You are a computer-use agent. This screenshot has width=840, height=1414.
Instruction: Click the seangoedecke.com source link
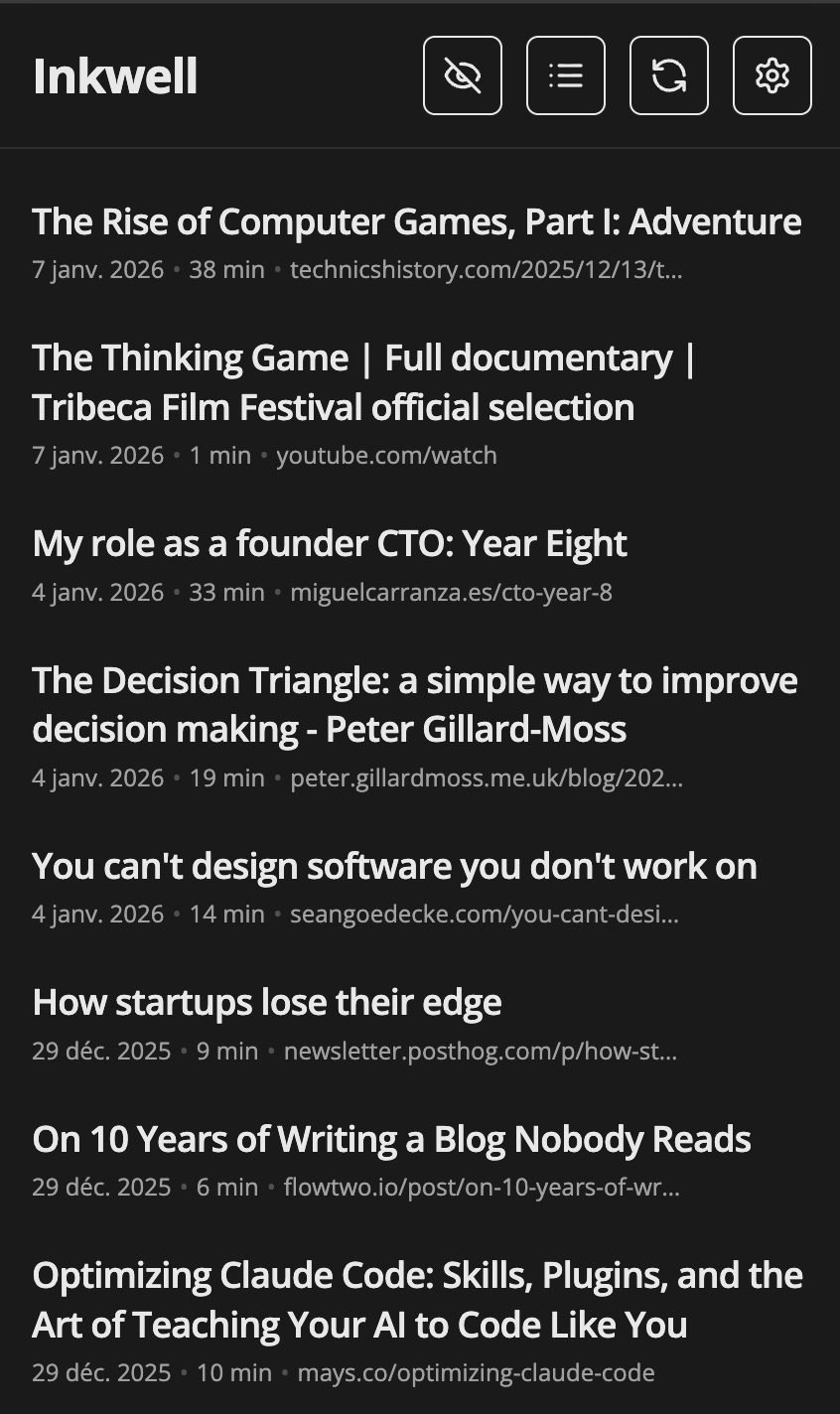tap(484, 914)
